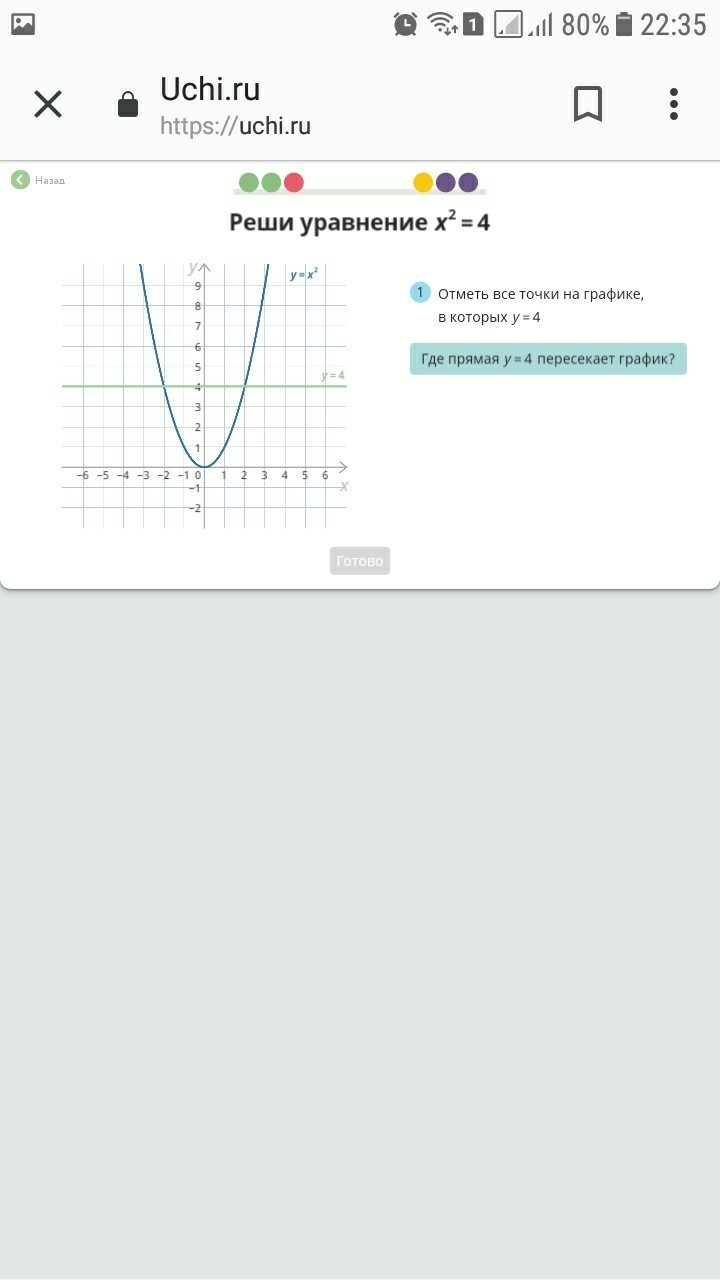Mark the graph point where x equals −2
The image size is (720, 1280).
tap(164, 386)
